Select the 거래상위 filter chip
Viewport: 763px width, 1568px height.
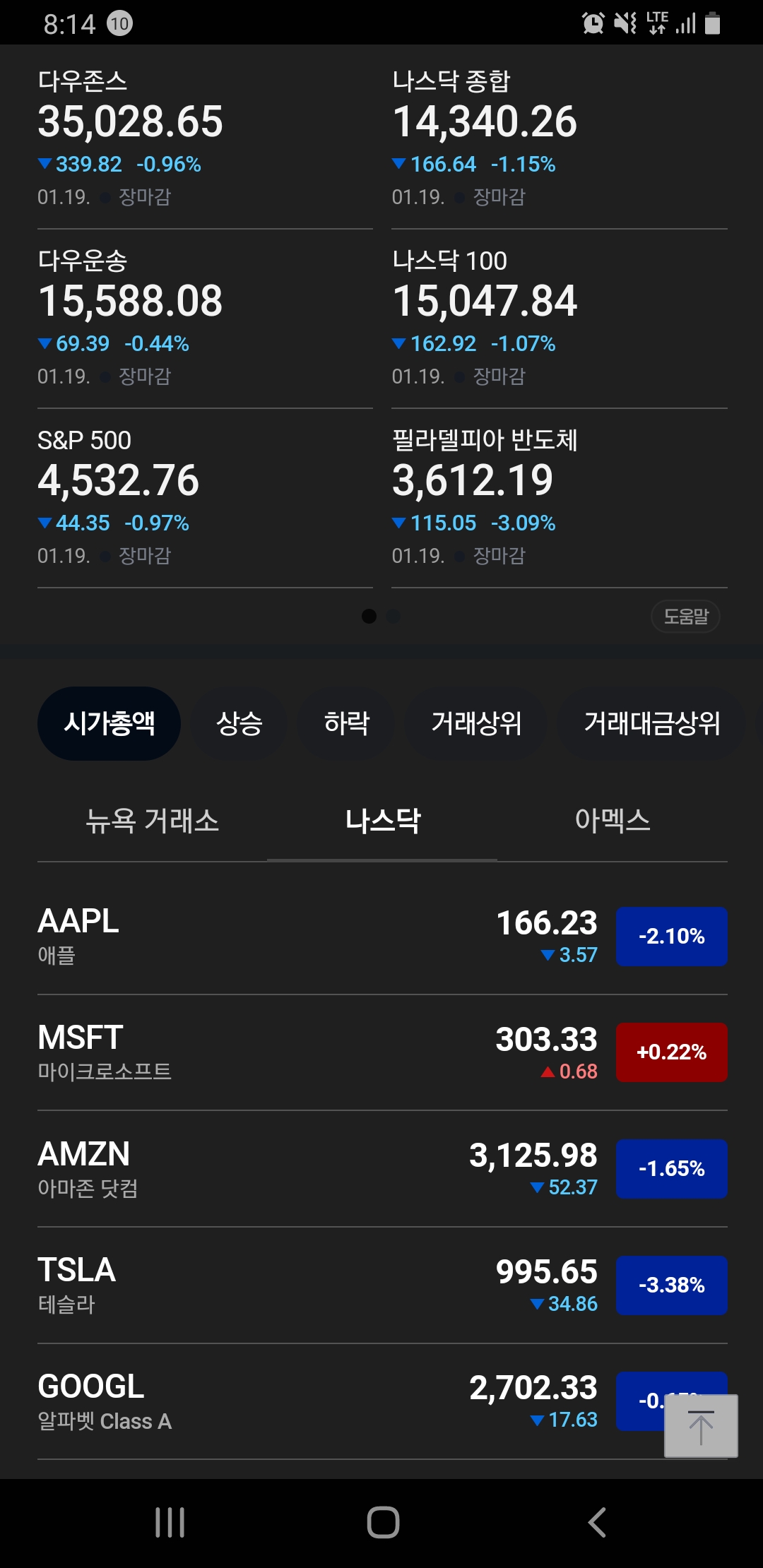pos(476,723)
